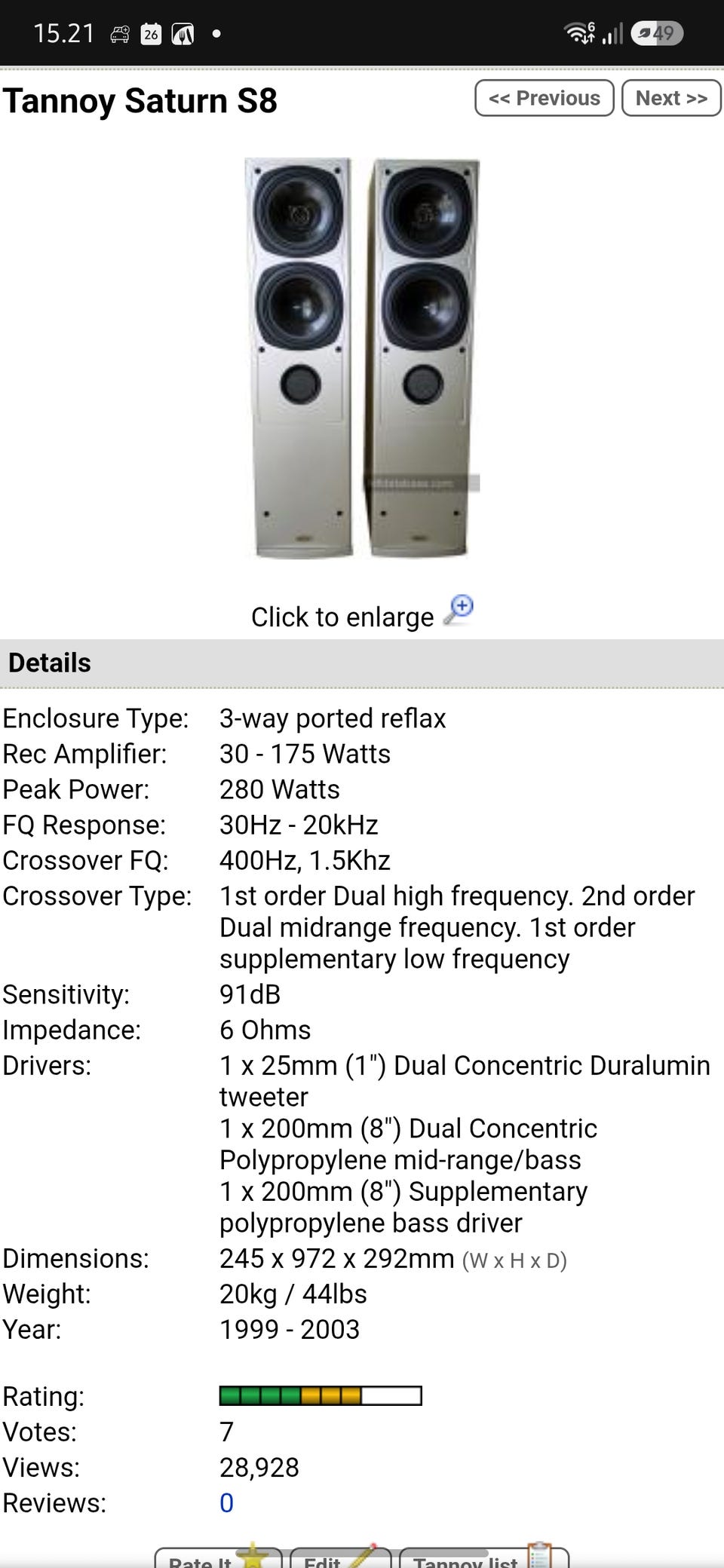Open the reviews count link
Screen dimensions: 724x1568
pyautogui.click(x=226, y=1502)
